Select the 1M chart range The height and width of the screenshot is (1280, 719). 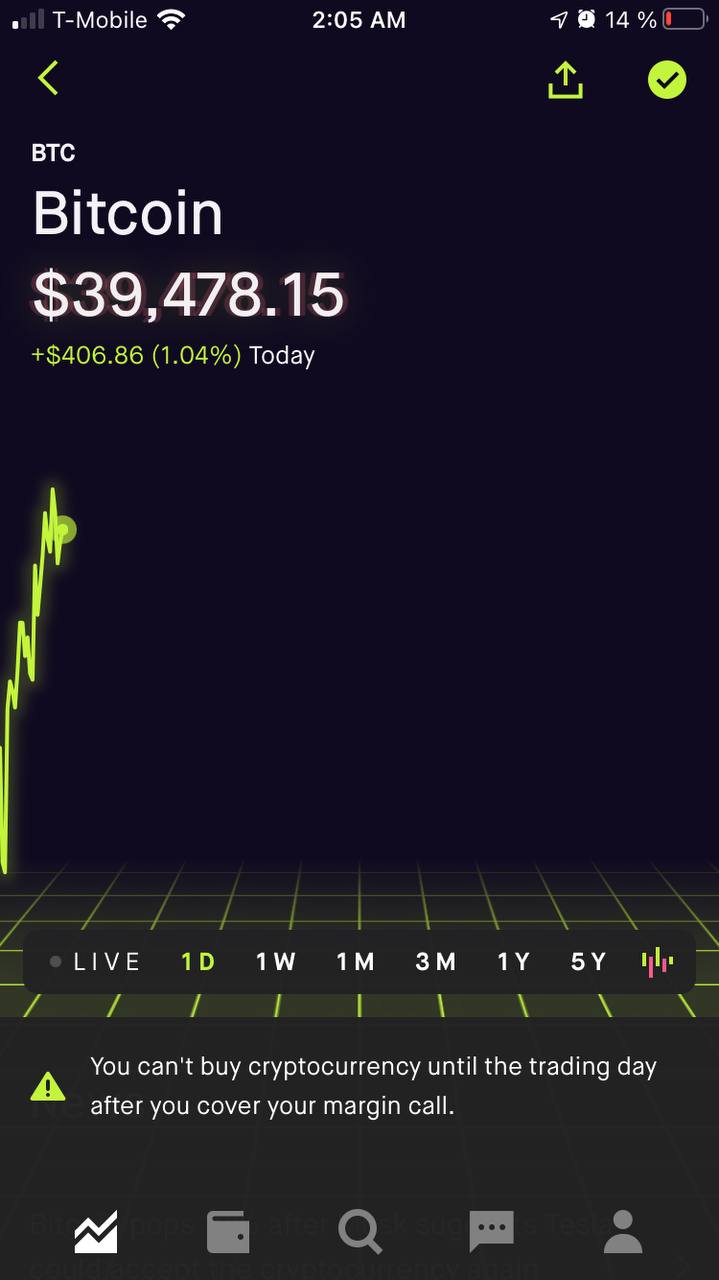356,962
